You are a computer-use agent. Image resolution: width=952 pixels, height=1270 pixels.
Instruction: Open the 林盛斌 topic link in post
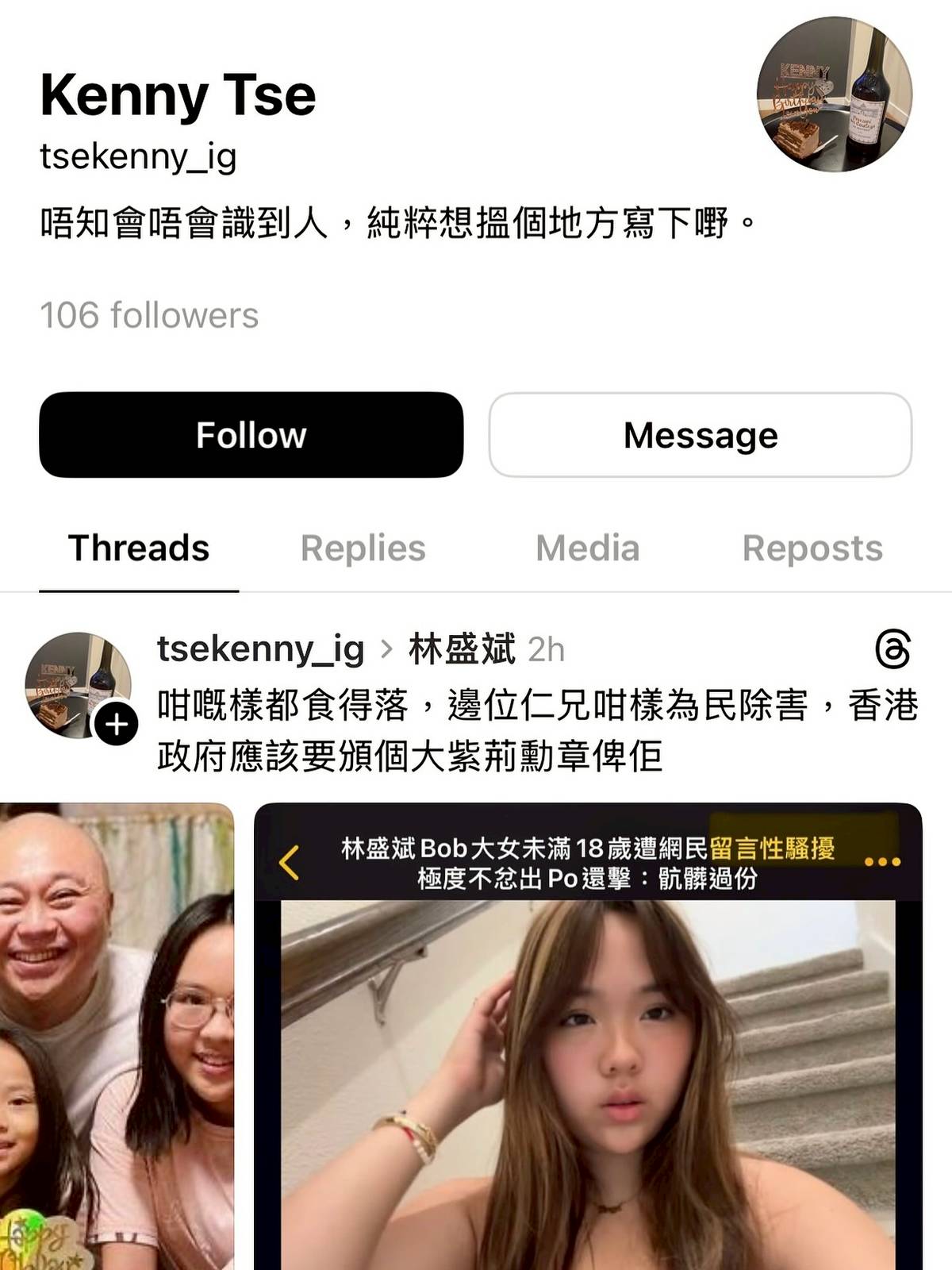click(462, 649)
